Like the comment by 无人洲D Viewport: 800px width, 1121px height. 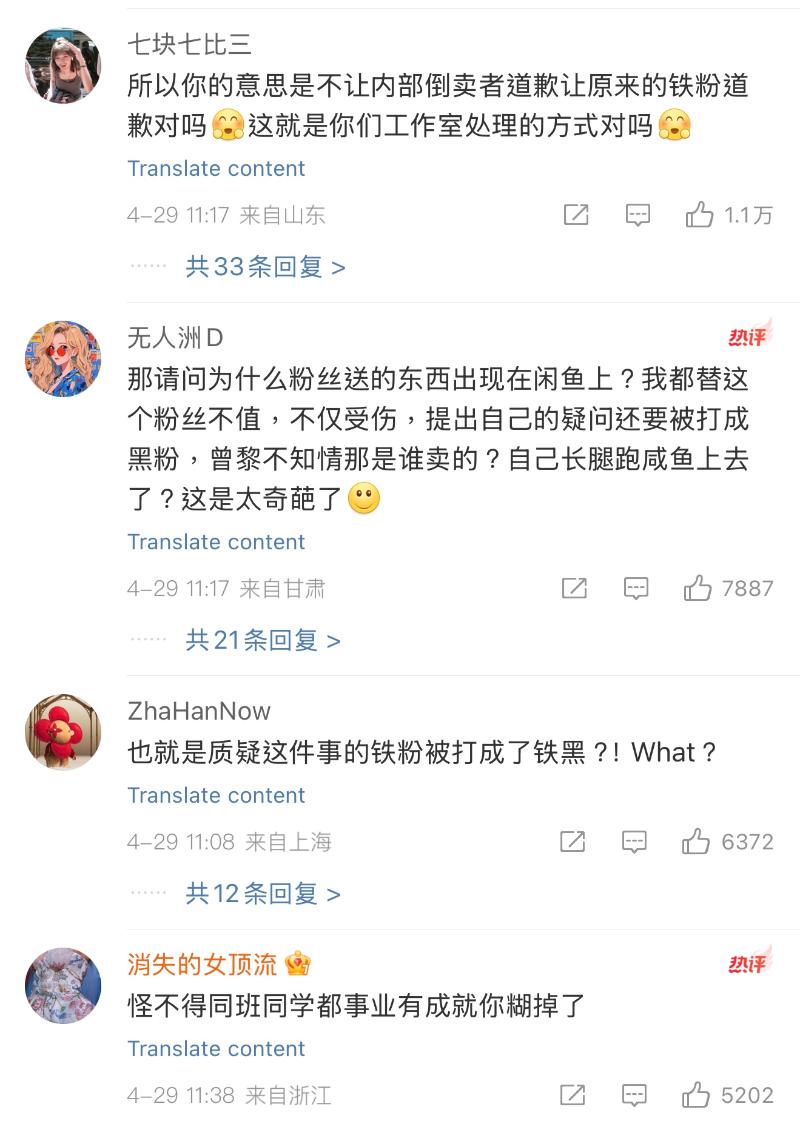(x=698, y=588)
